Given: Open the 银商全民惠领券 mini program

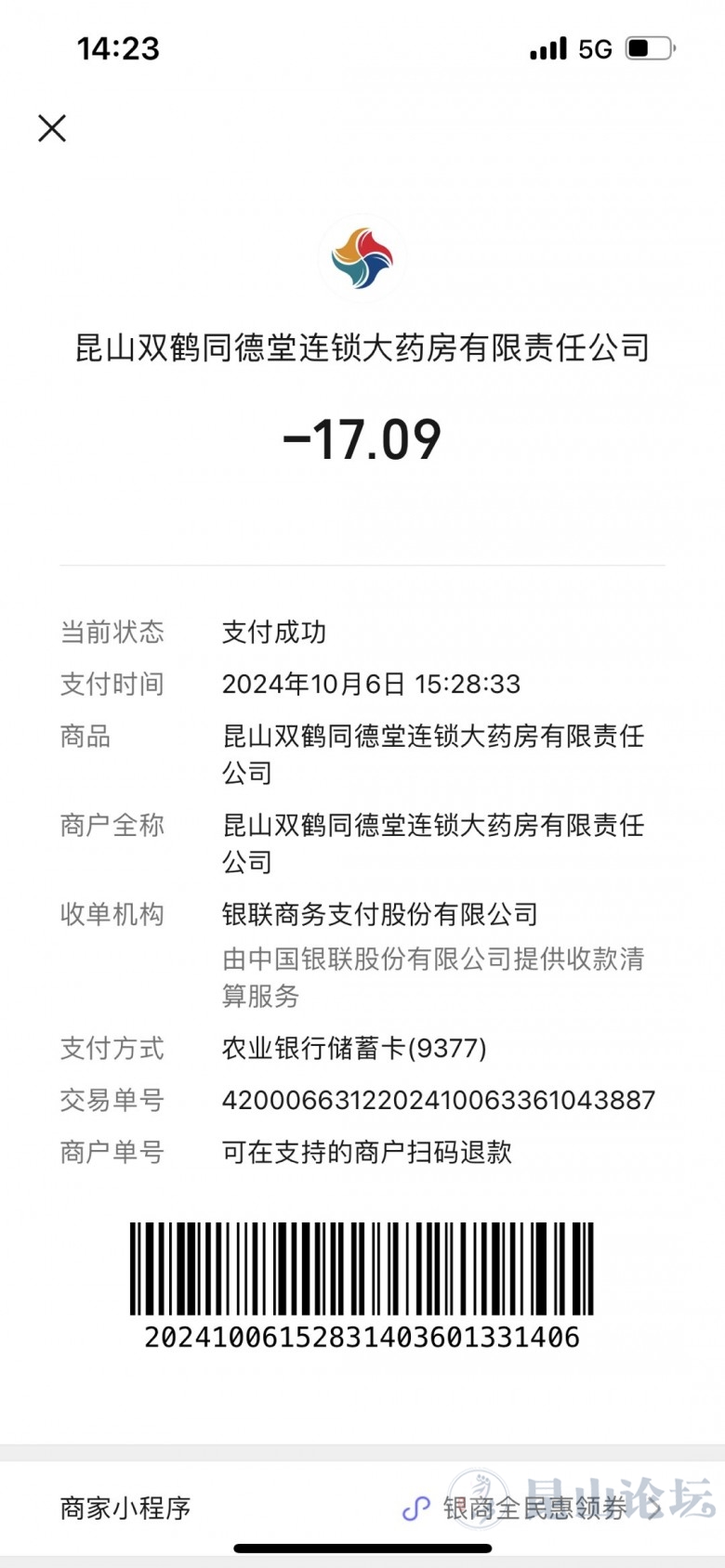Looking at the screenshot, I should coord(534,1508).
